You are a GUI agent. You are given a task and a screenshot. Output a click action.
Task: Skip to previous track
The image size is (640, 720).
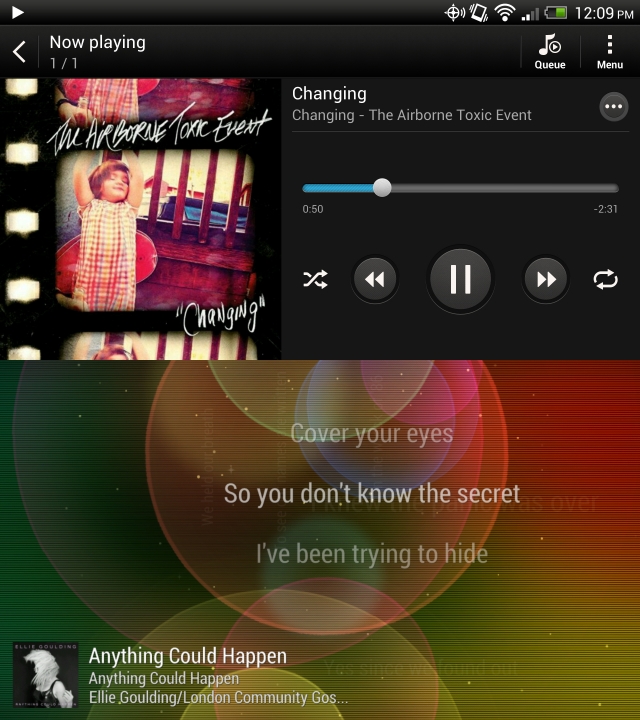[375, 280]
